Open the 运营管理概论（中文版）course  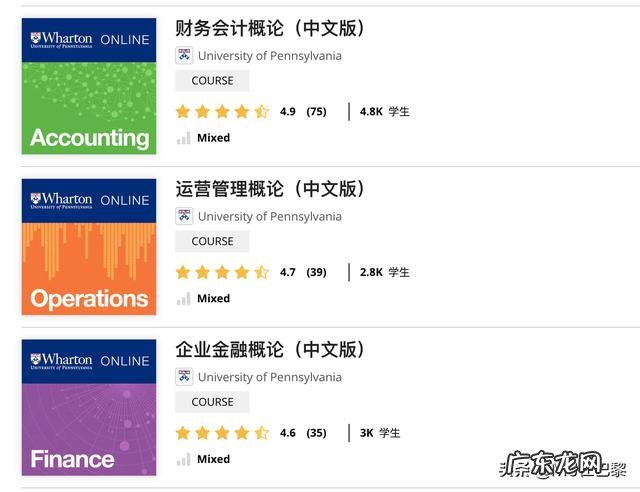[x=270, y=189]
